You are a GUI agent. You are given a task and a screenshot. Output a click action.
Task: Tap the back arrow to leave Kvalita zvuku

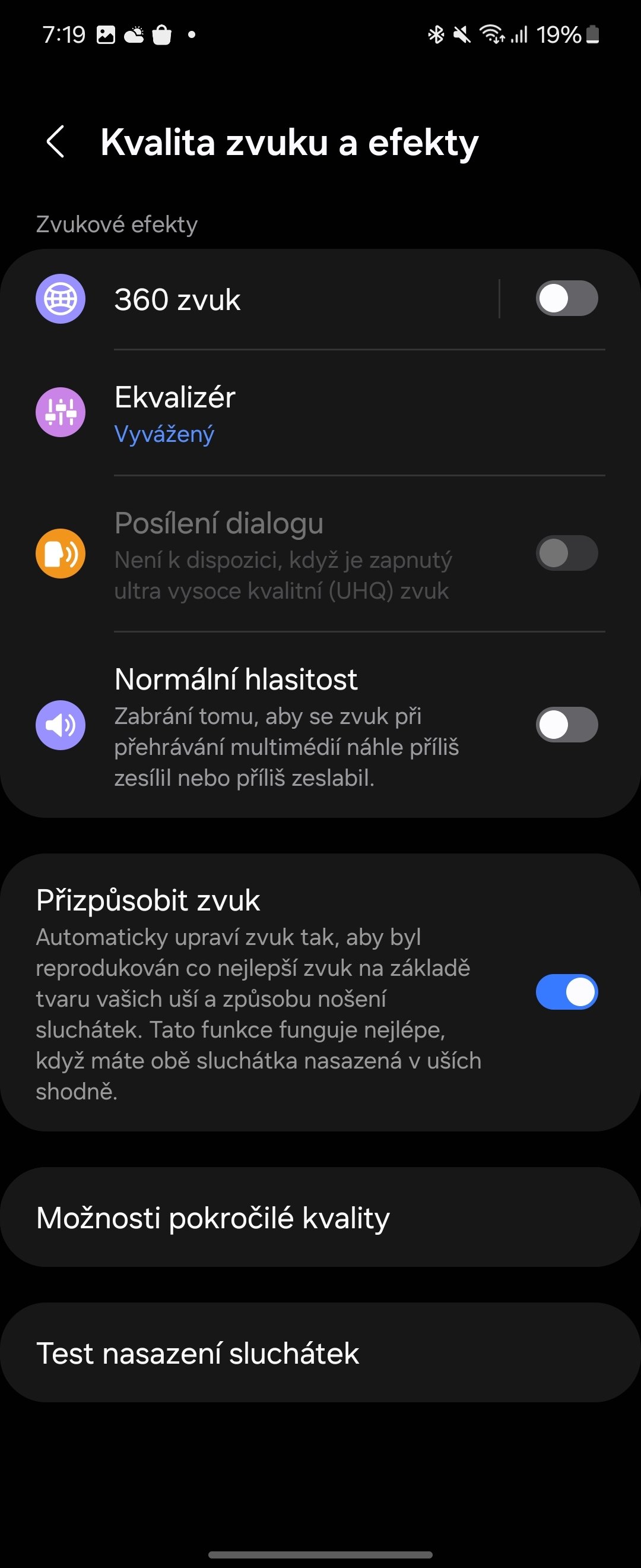56,142
